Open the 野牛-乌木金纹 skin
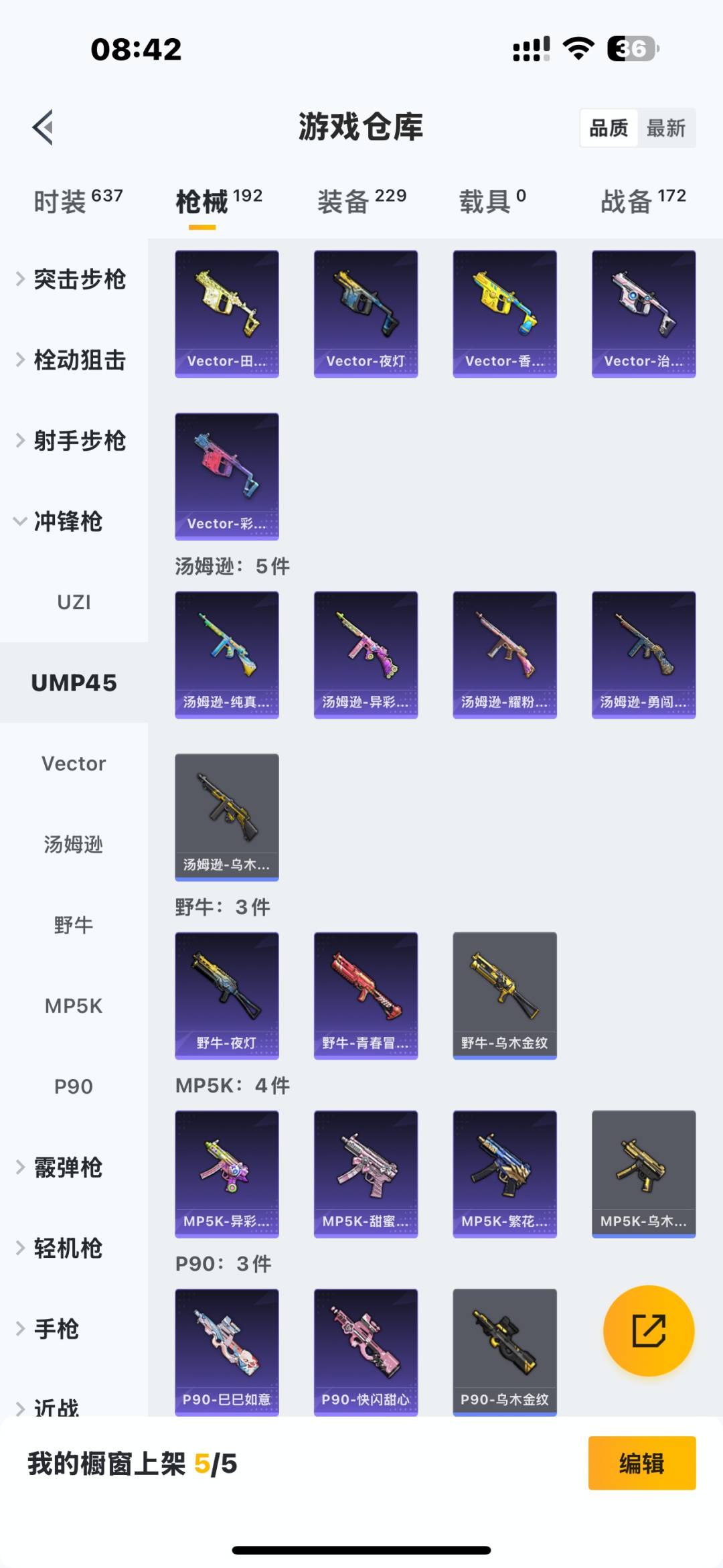This screenshot has width=723, height=1568. pos(505,995)
